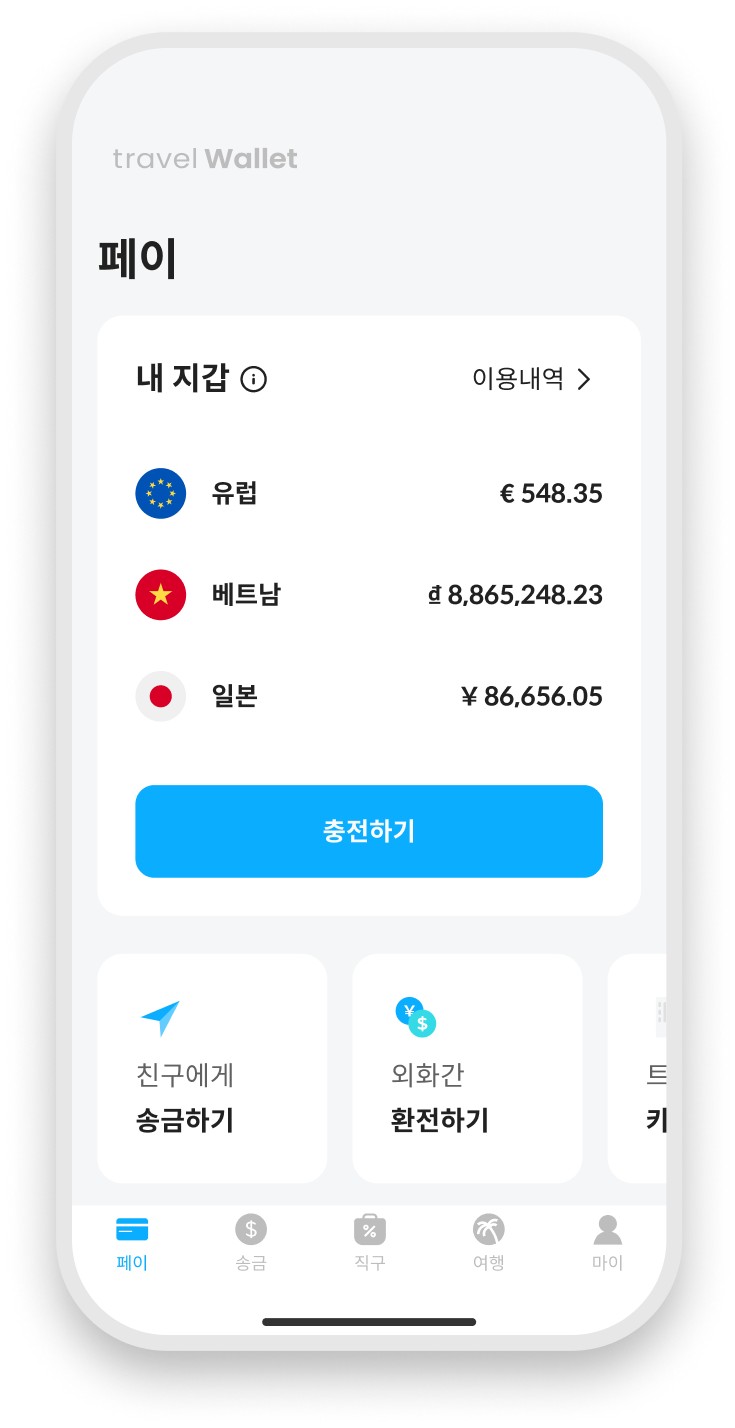Image resolution: width=735 pixels, height=1428 pixels.
Task: Select the European Union flag icon next to 유럽
Action: [161, 493]
